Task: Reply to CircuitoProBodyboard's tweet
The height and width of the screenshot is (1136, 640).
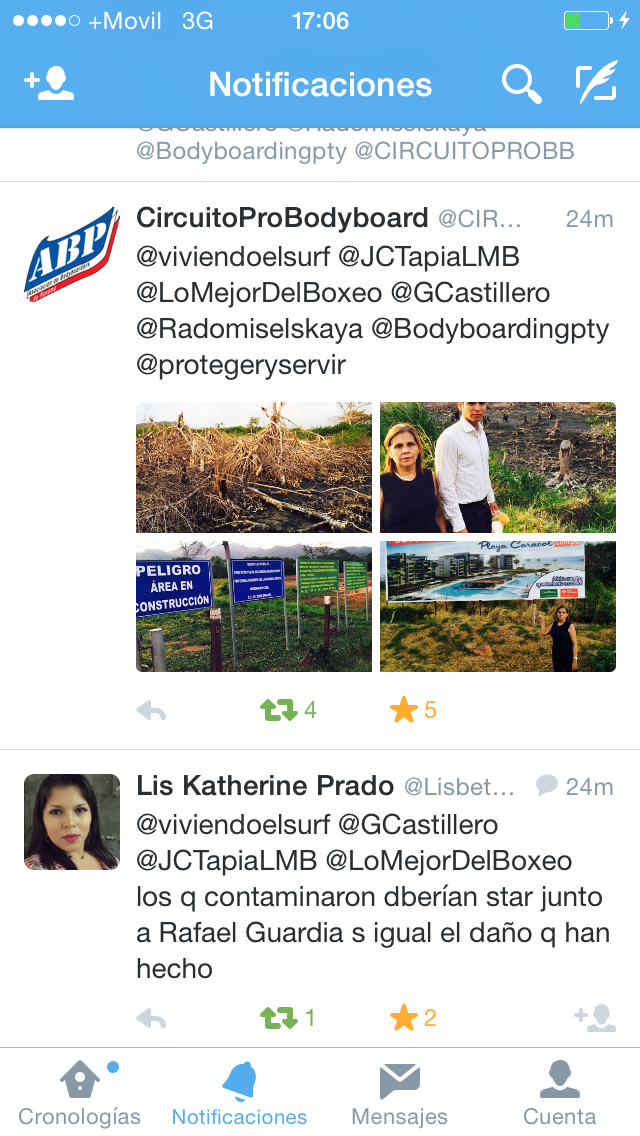Action: 151,711
